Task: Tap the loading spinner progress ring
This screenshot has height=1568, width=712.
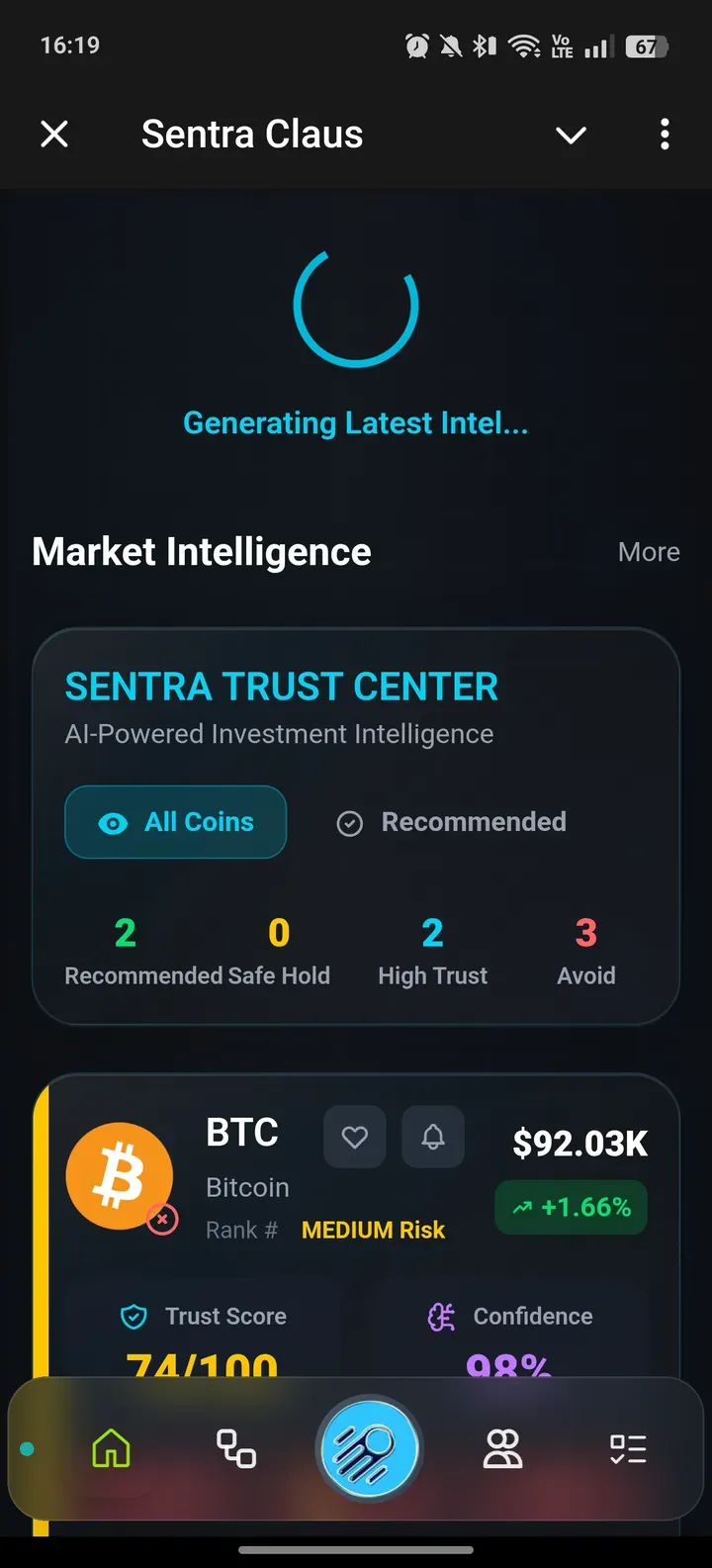Action: pyautogui.click(x=356, y=308)
